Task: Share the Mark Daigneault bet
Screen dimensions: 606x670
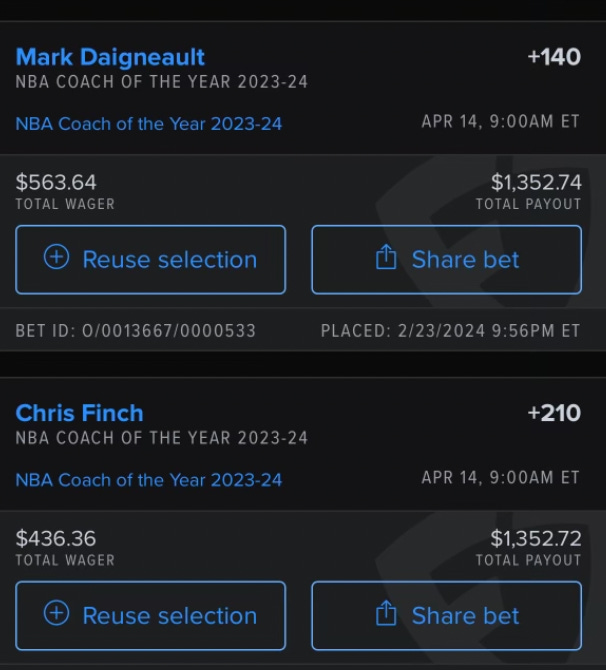Action: pyautogui.click(x=446, y=260)
